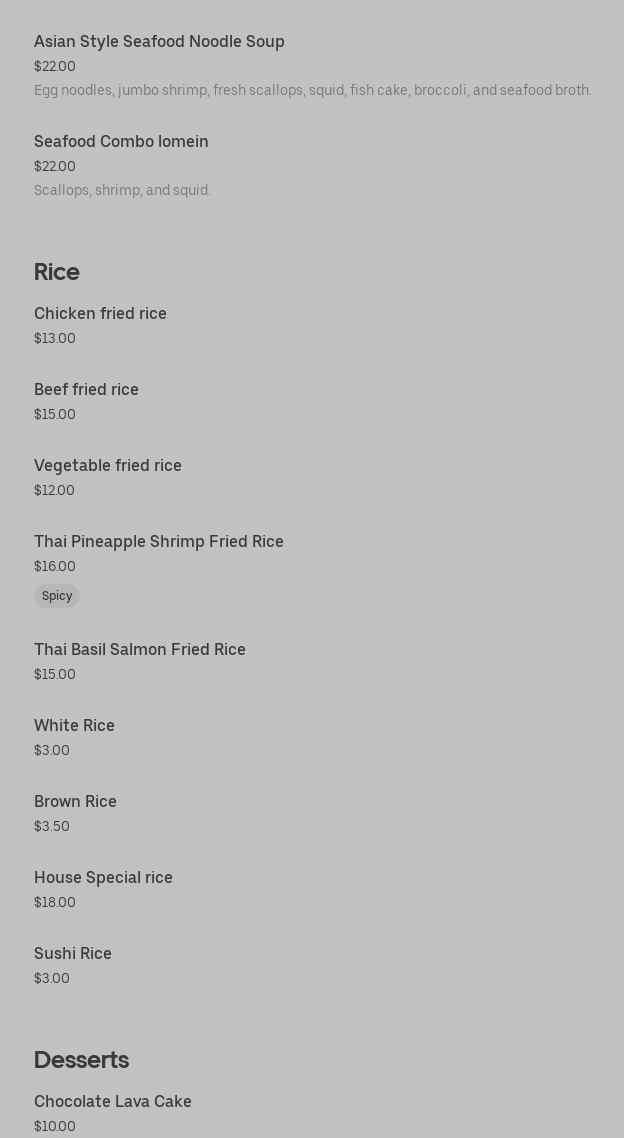Choose Beef fried rice
The image size is (624, 1138).
(x=86, y=390)
